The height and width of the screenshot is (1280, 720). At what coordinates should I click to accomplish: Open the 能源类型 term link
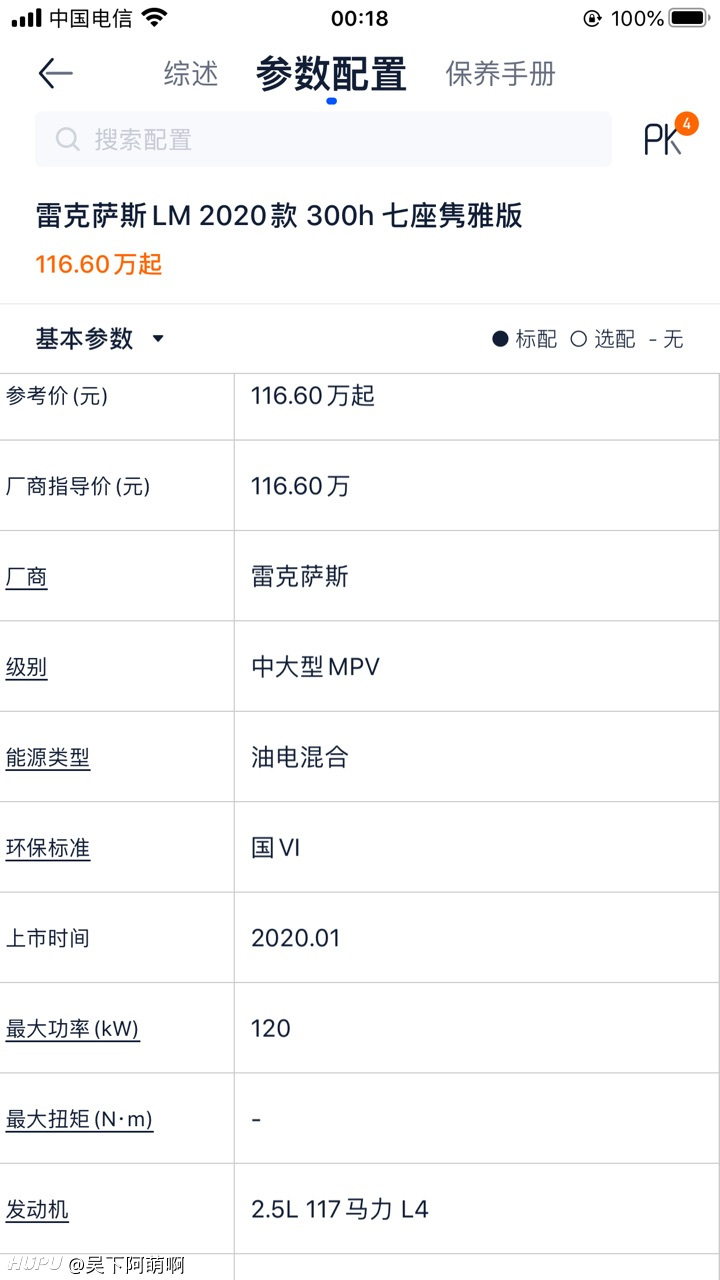tap(48, 758)
